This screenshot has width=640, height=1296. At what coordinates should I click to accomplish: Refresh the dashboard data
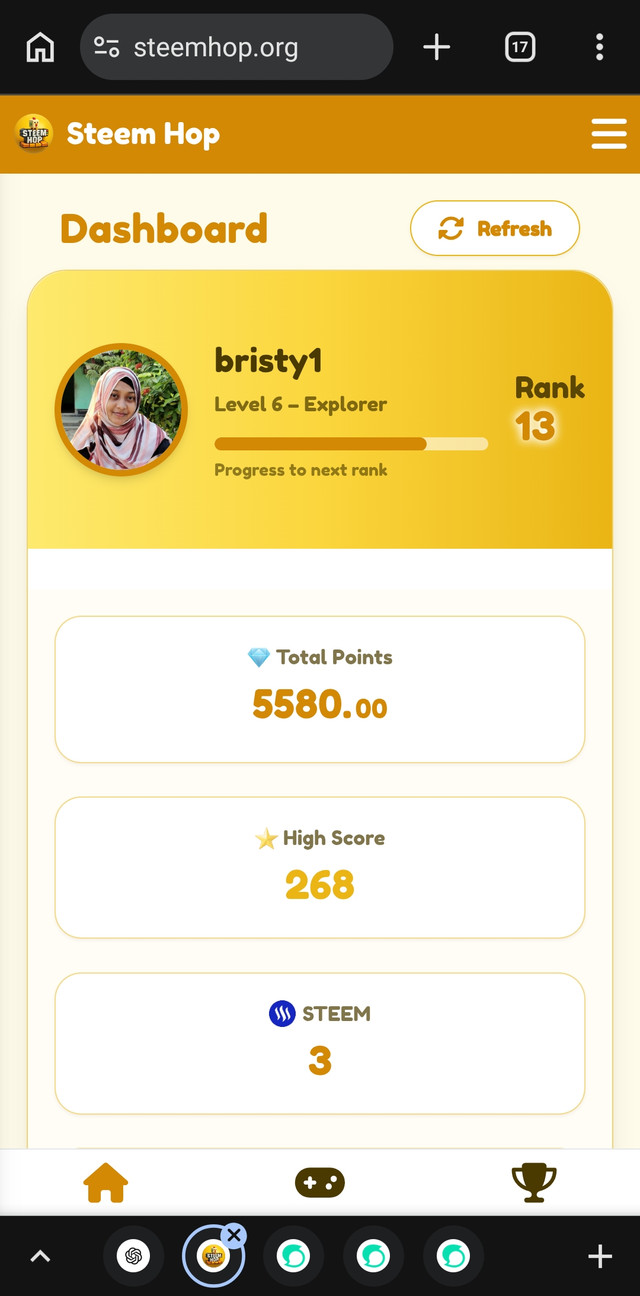pyautogui.click(x=495, y=229)
